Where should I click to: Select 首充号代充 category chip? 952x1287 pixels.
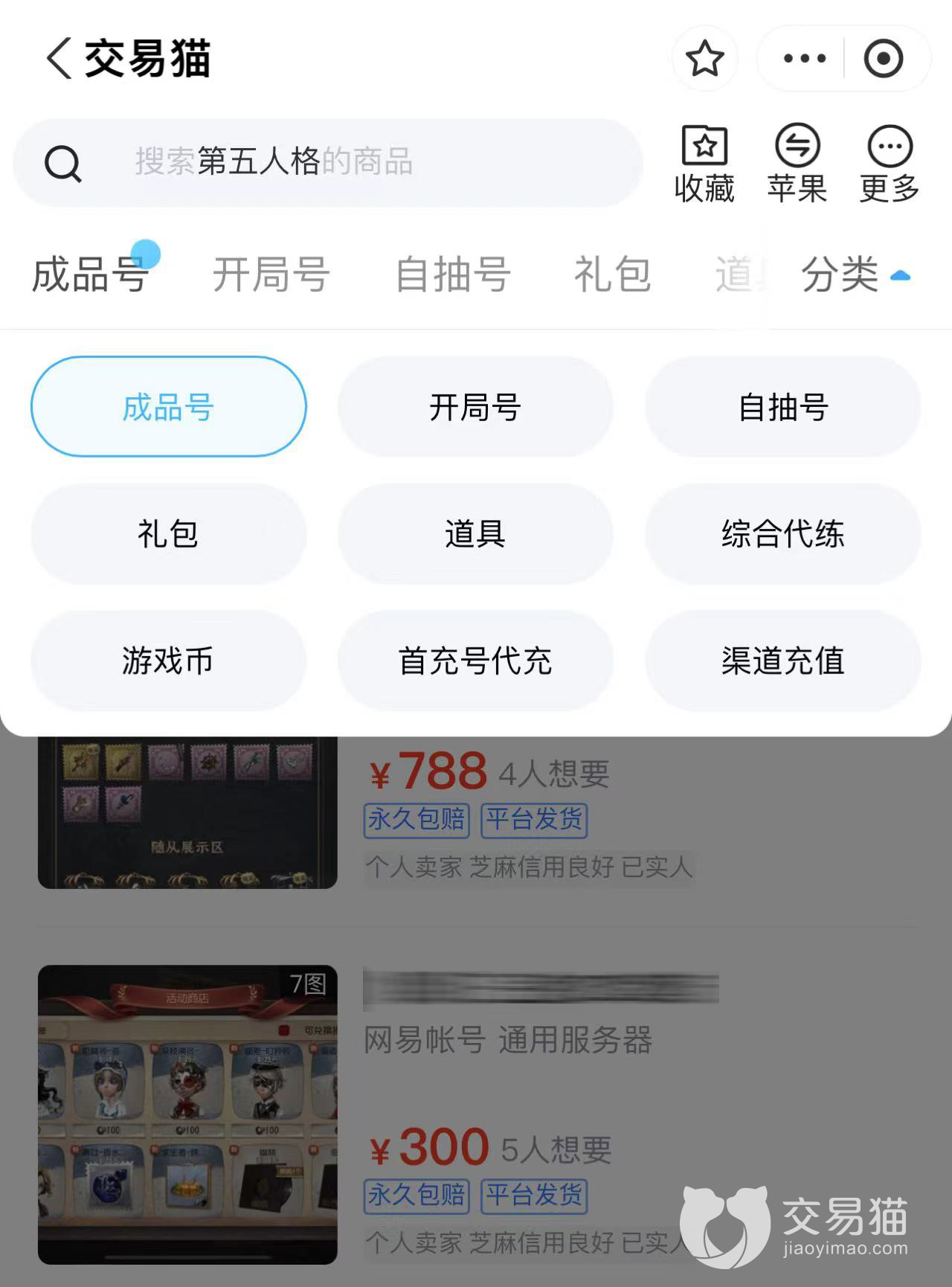[475, 661]
